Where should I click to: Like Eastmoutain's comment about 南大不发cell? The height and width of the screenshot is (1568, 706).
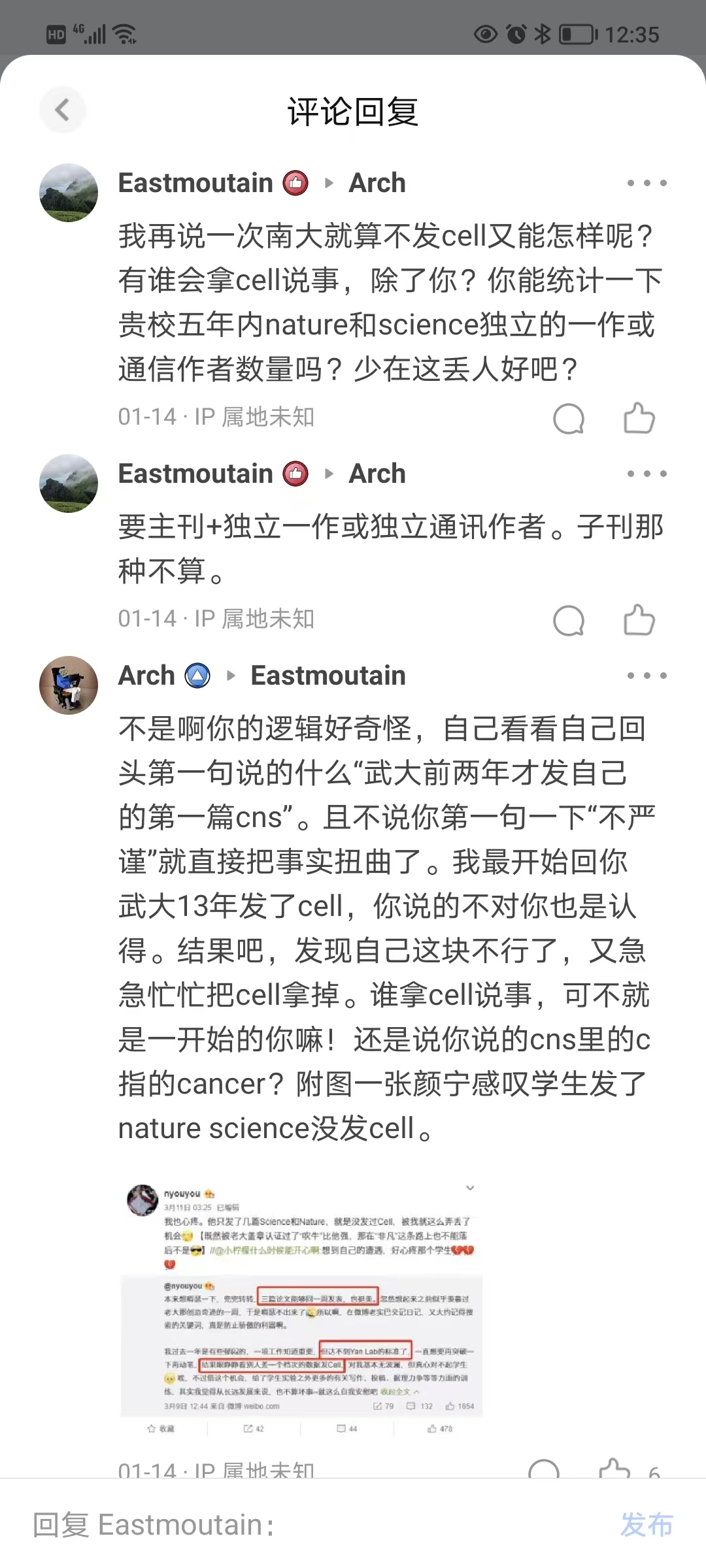639,417
